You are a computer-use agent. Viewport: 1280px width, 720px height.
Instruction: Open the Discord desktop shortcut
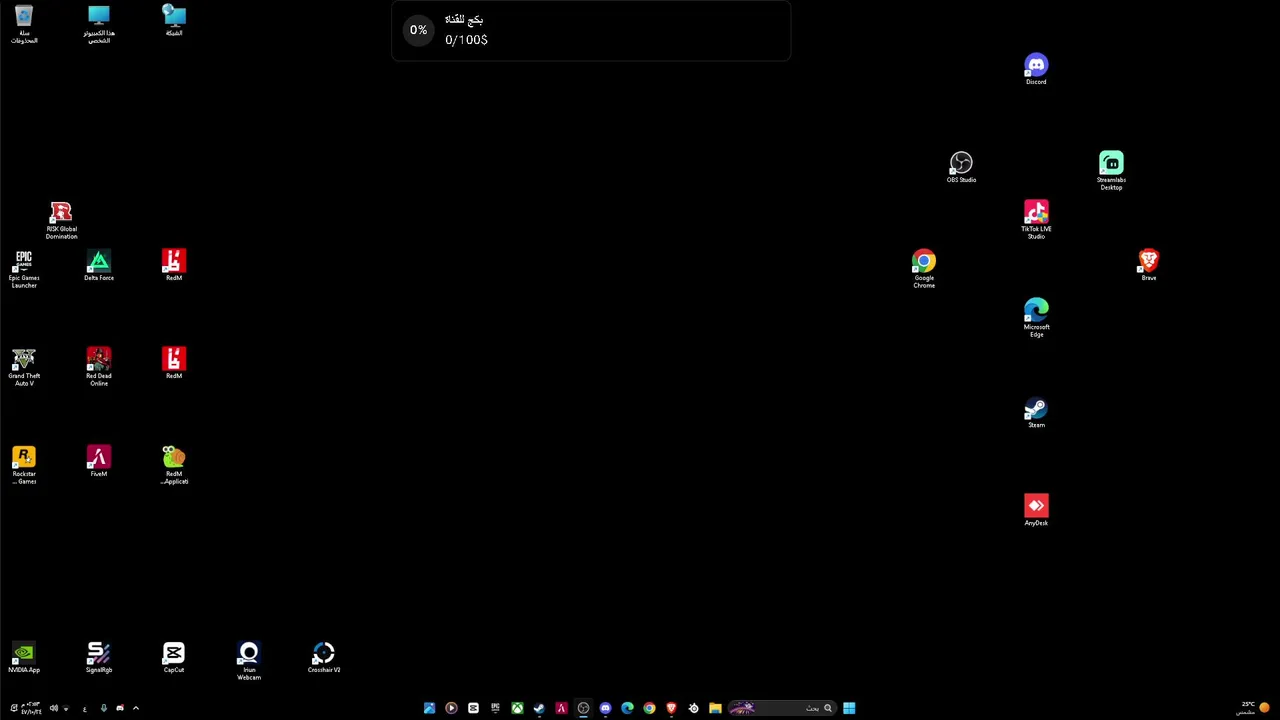pos(1036,66)
